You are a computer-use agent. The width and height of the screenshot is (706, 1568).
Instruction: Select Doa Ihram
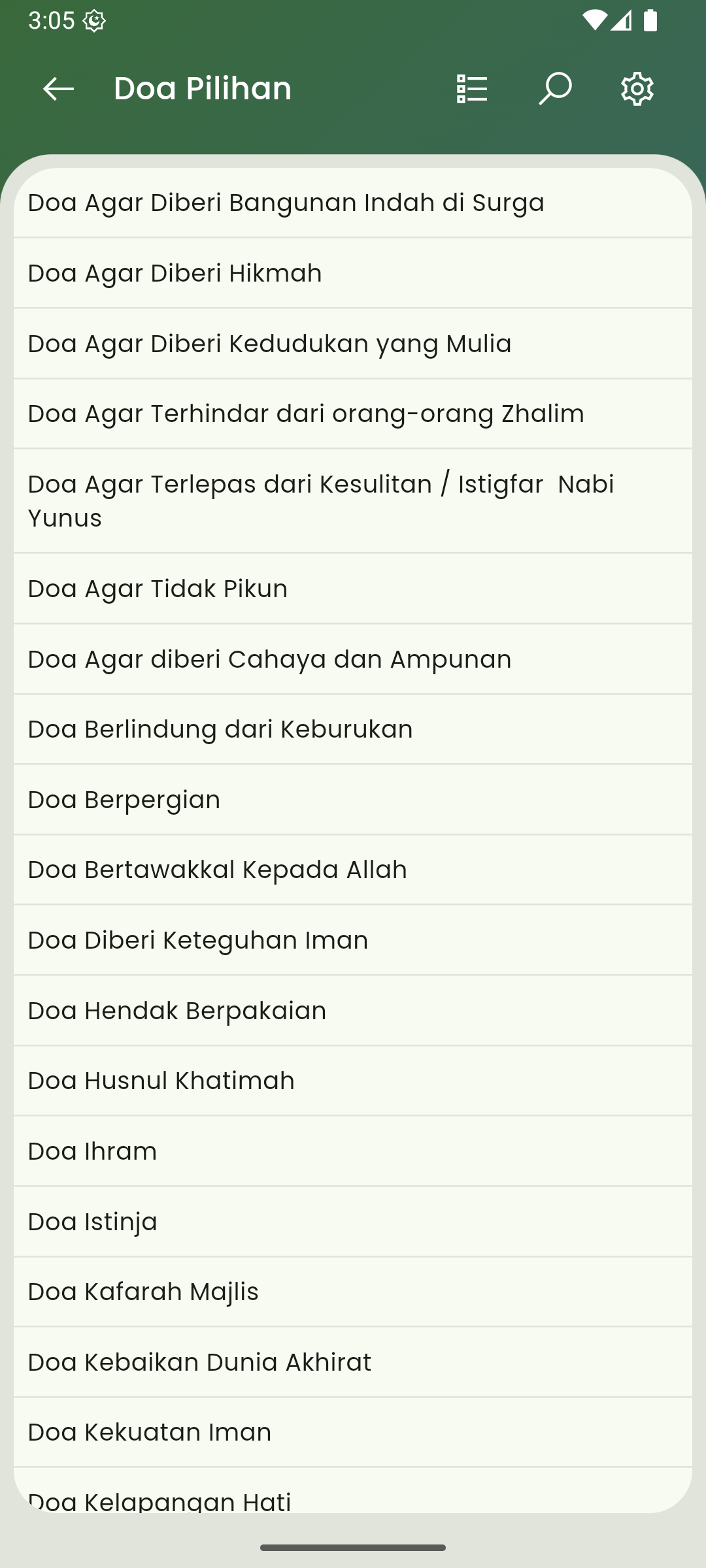(353, 1151)
